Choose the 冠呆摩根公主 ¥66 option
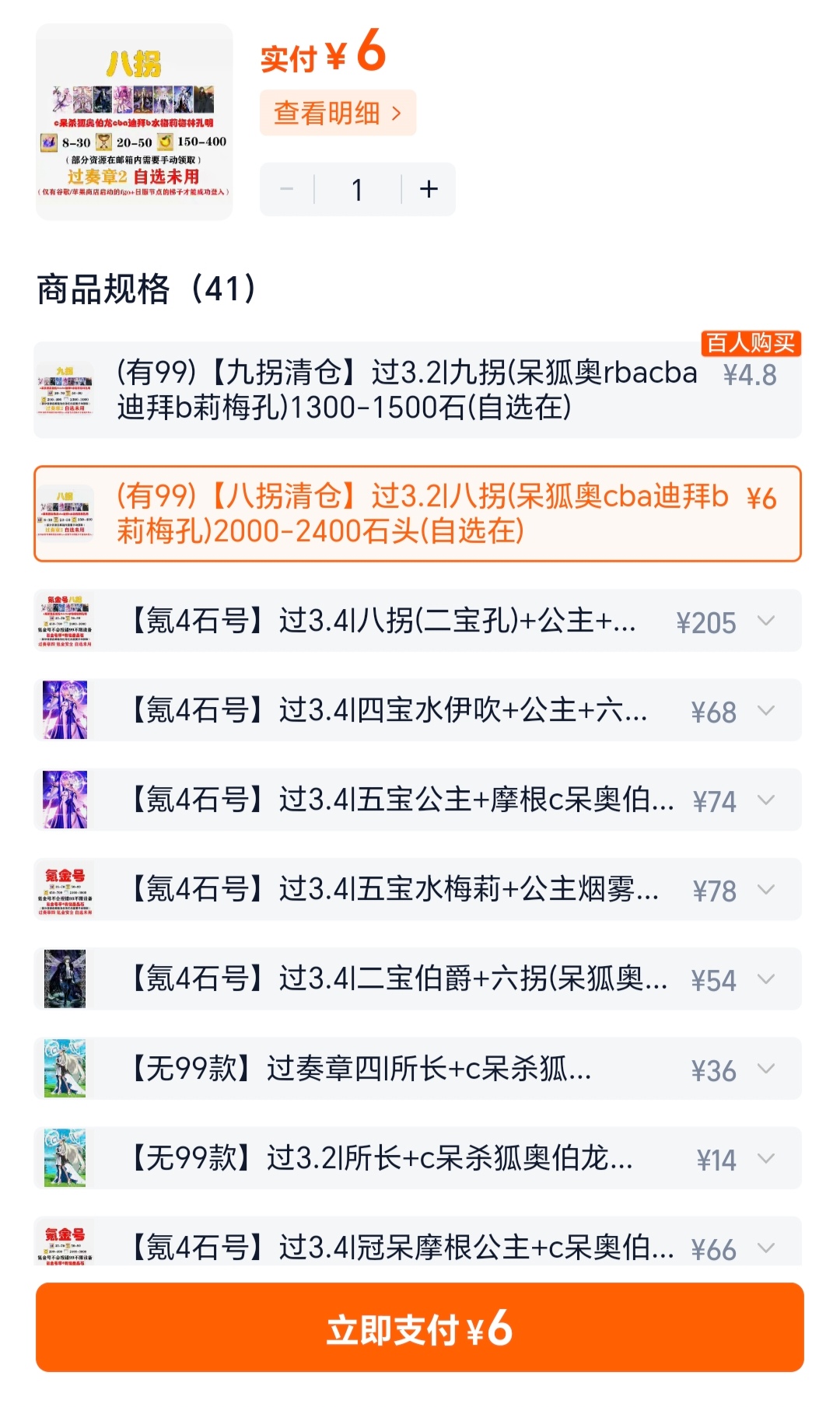Image resolution: width=840 pixels, height=1407 pixels. tap(417, 1246)
